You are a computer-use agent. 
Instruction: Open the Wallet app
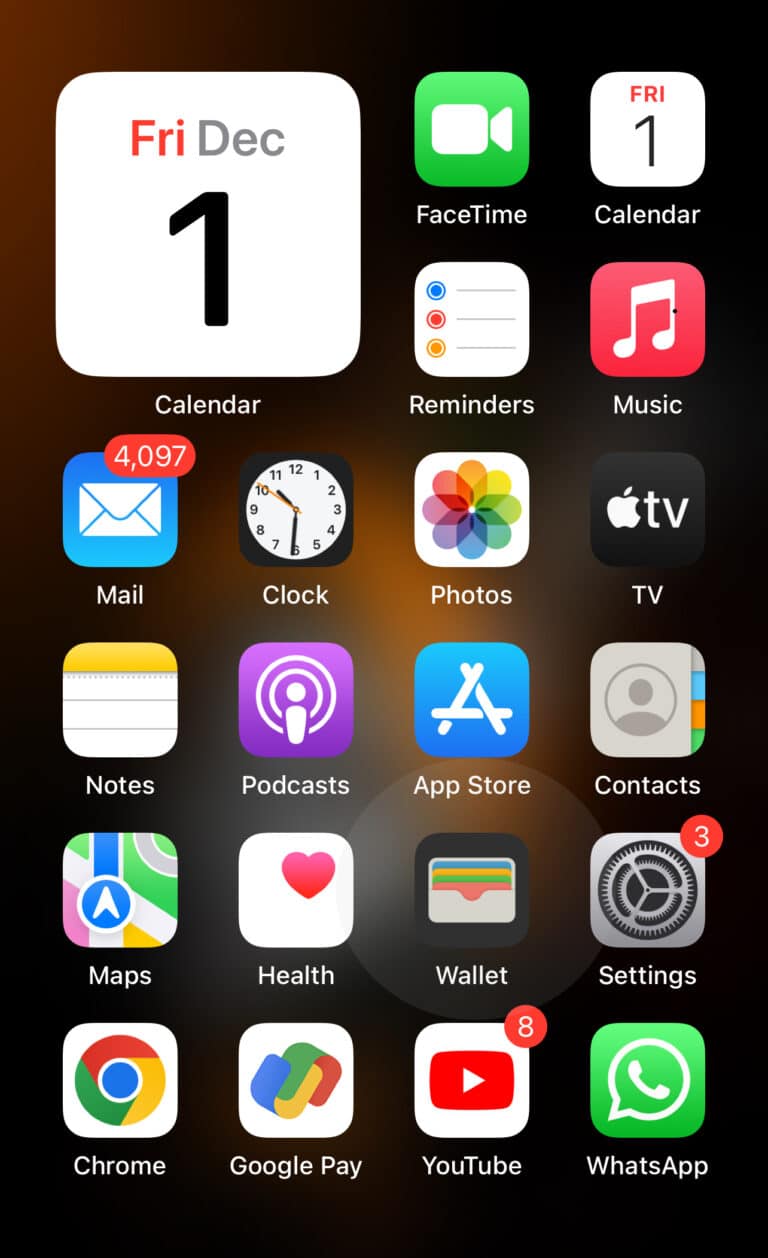pos(471,890)
